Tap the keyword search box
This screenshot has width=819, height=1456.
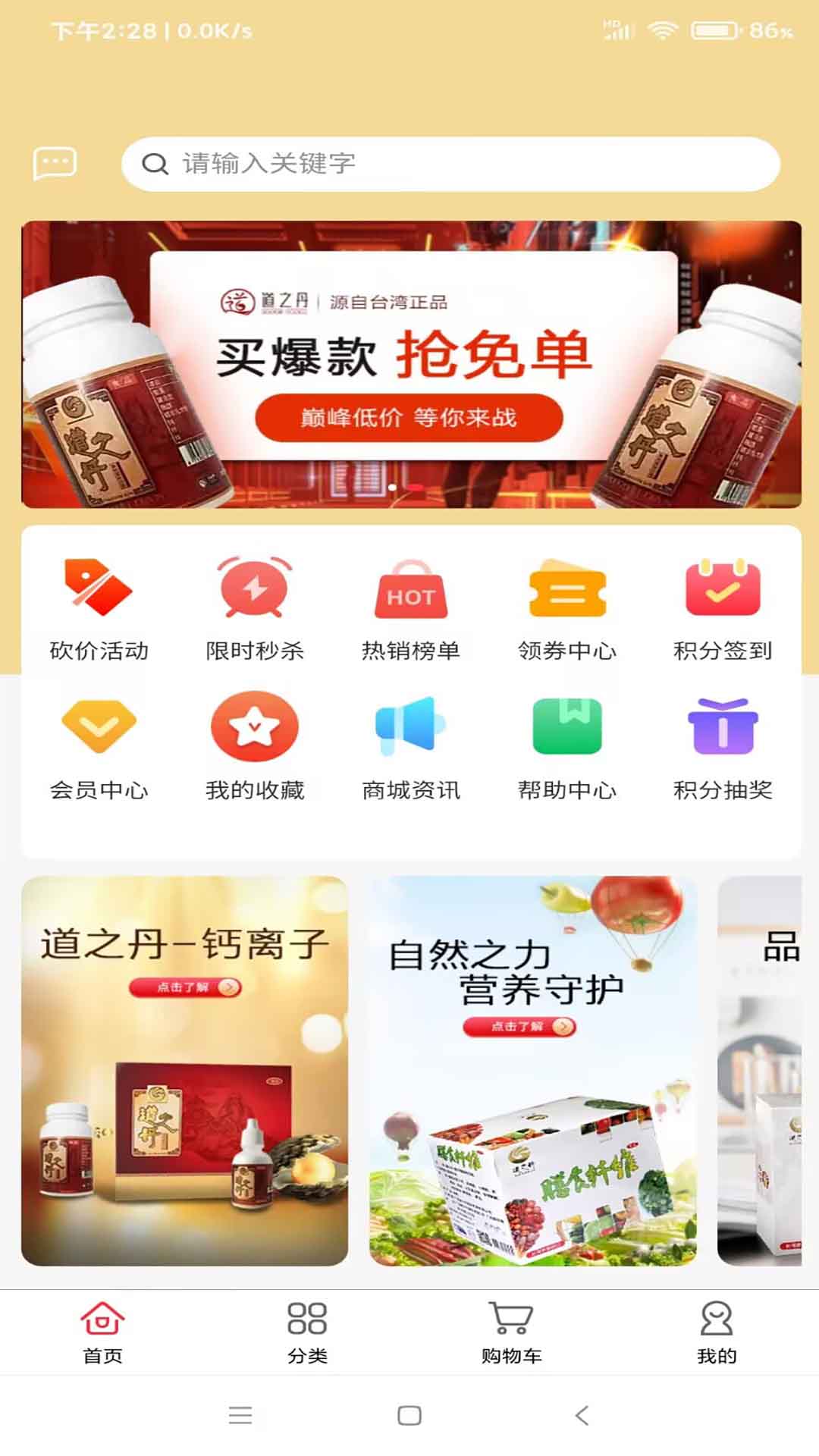click(450, 164)
